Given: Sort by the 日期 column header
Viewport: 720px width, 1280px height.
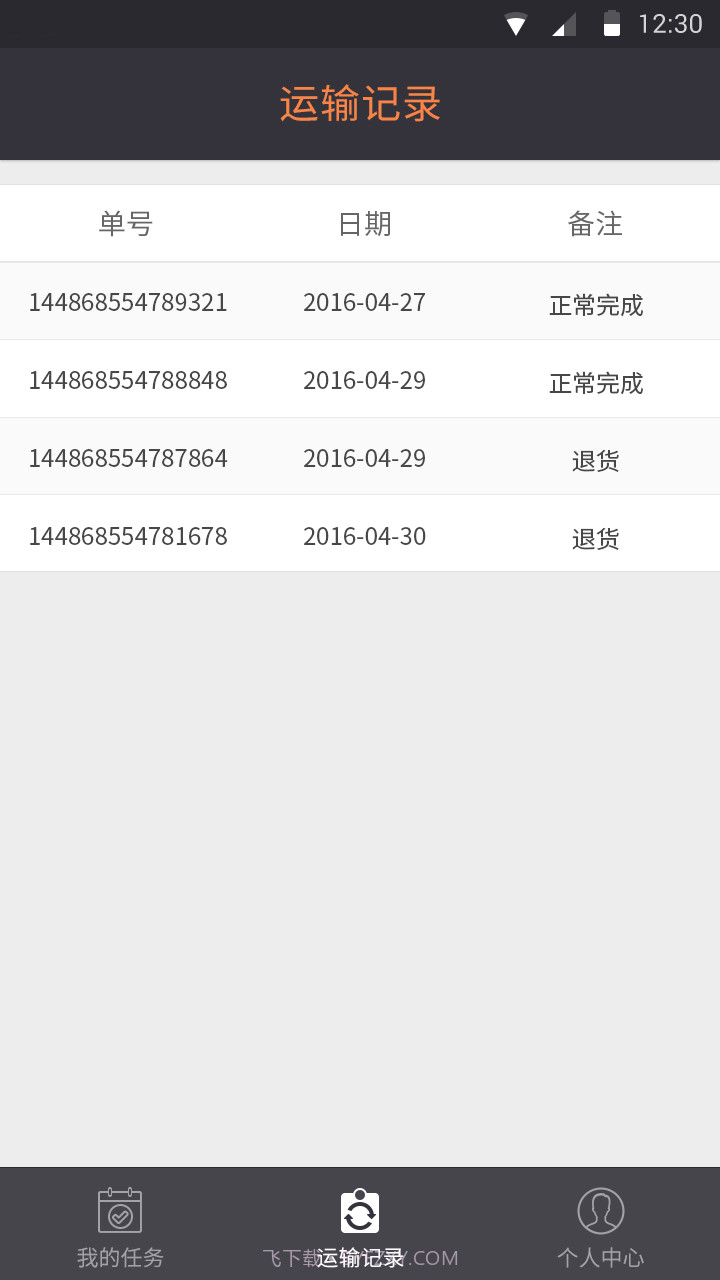Looking at the screenshot, I should point(365,224).
